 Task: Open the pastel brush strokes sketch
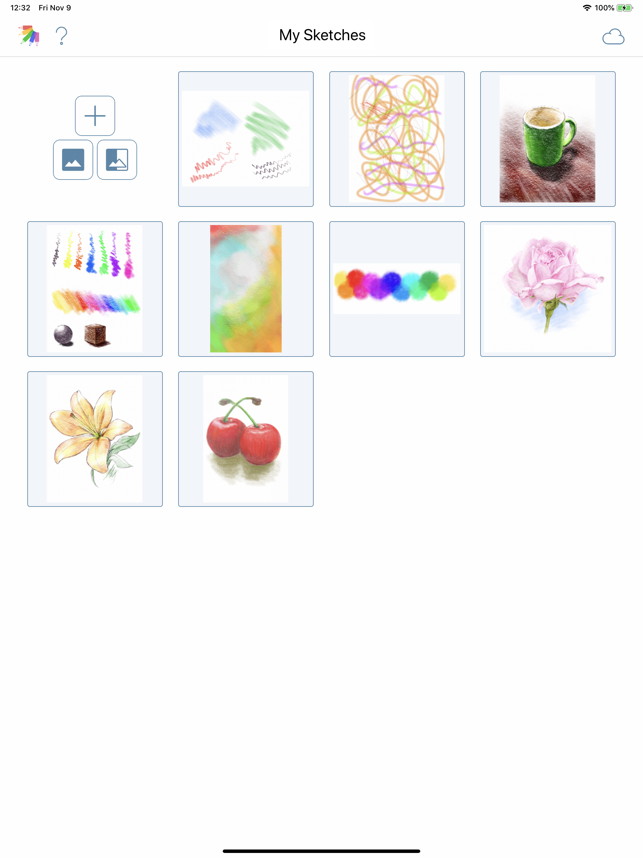point(246,139)
